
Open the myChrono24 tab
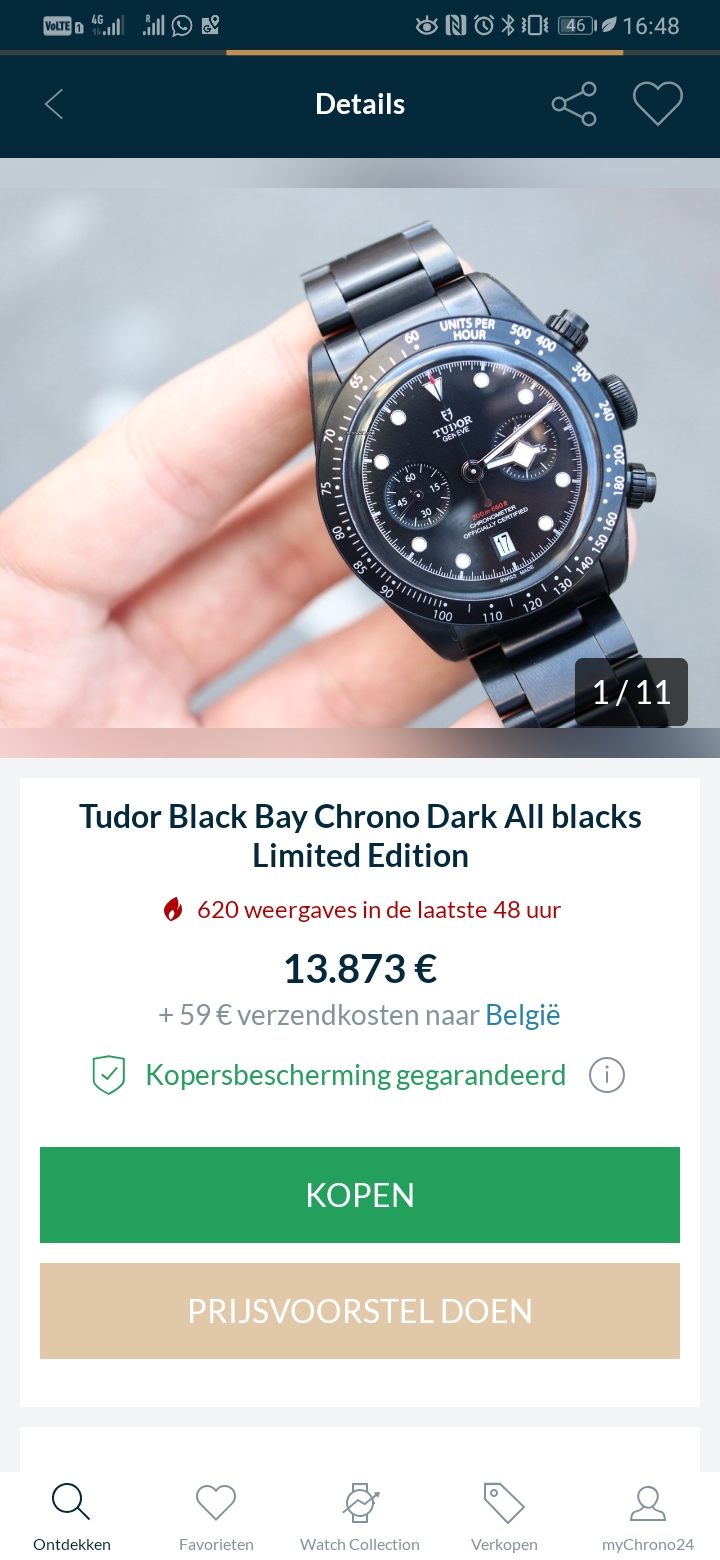(648, 1517)
